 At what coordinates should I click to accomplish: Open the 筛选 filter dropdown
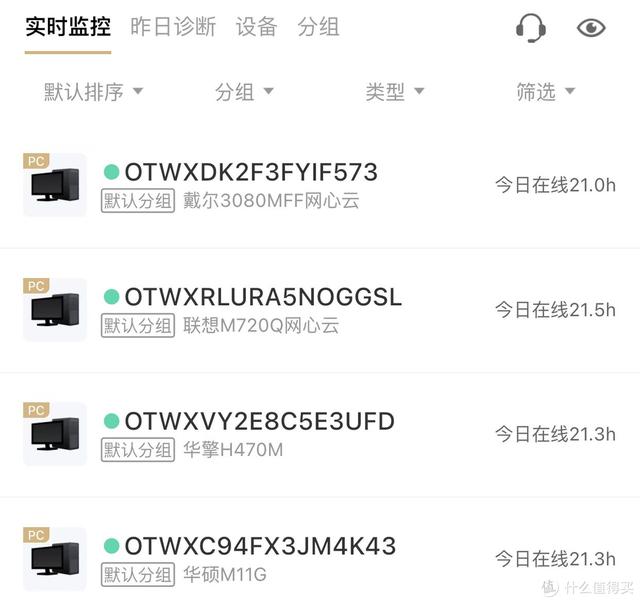pyautogui.click(x=545, y=92)
